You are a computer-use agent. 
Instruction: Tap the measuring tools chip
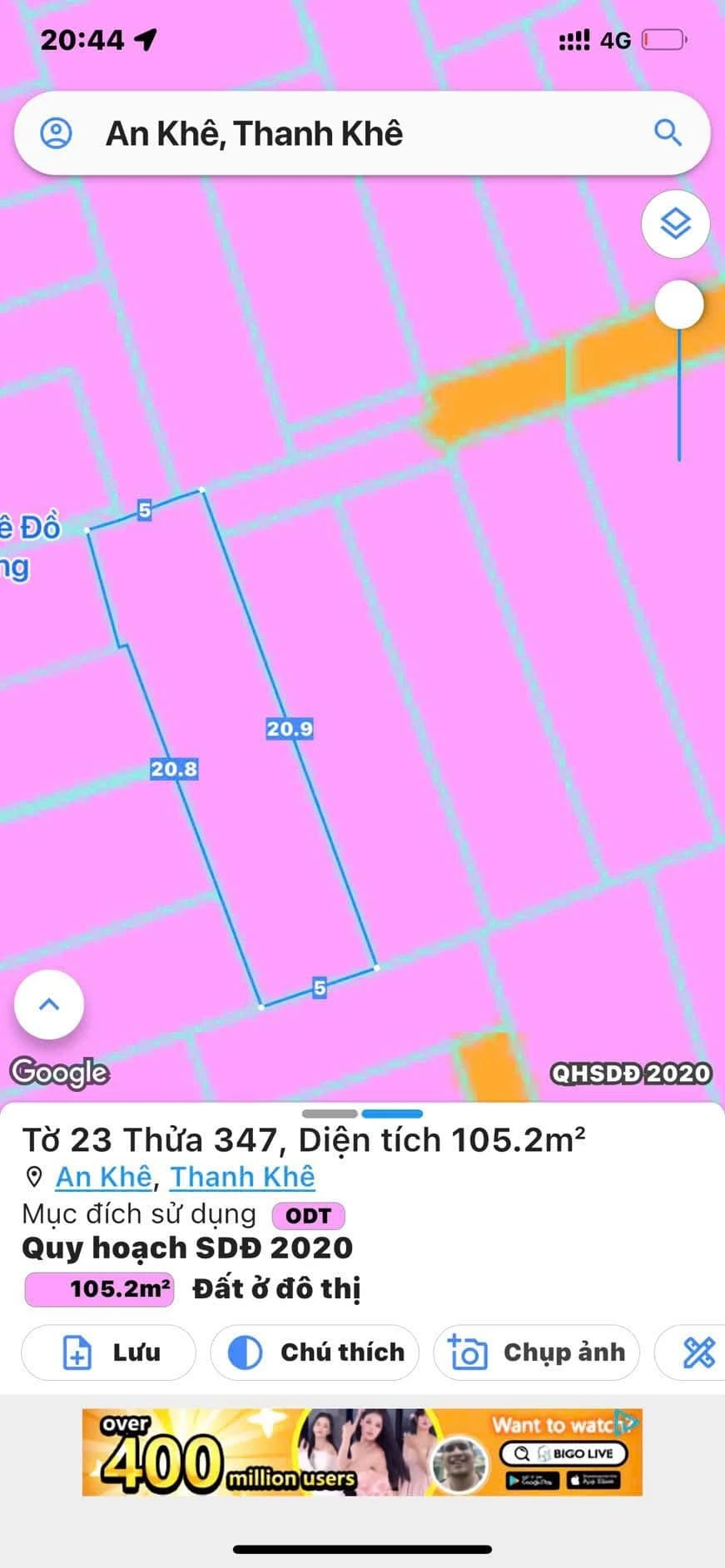coord(691,1352)
